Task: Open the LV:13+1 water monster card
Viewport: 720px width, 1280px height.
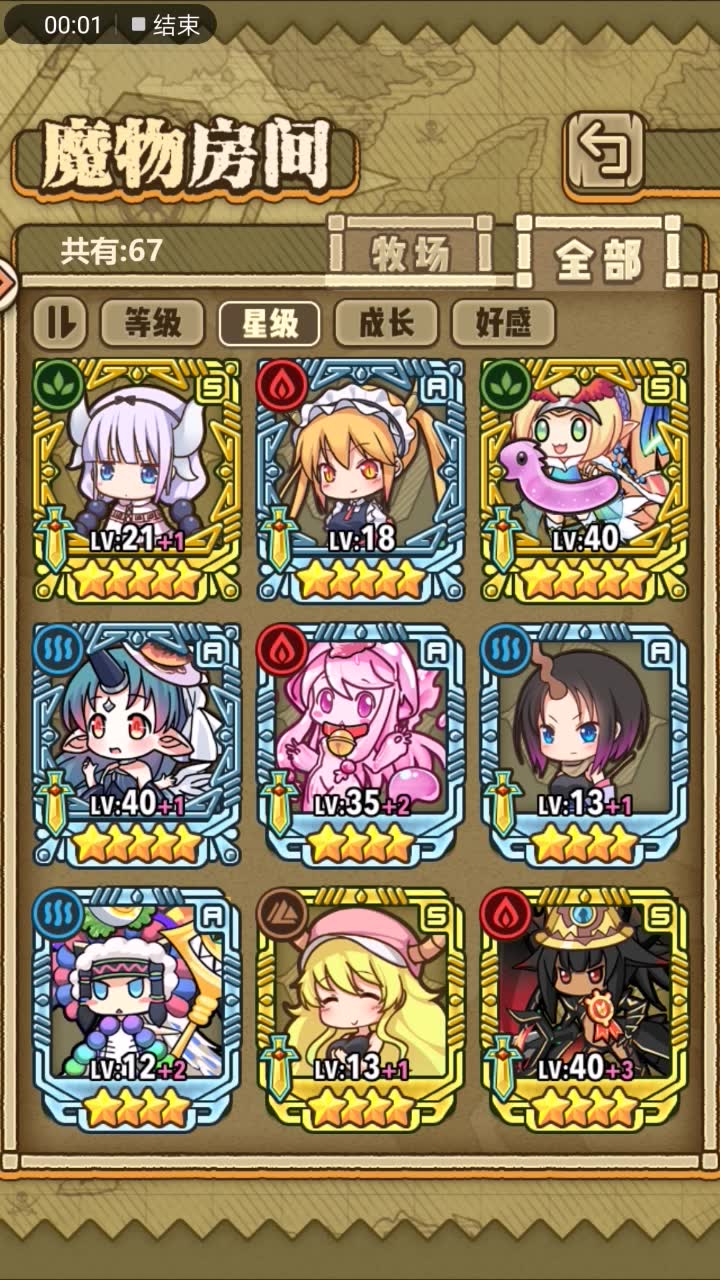Action: [x=585, y=745]
